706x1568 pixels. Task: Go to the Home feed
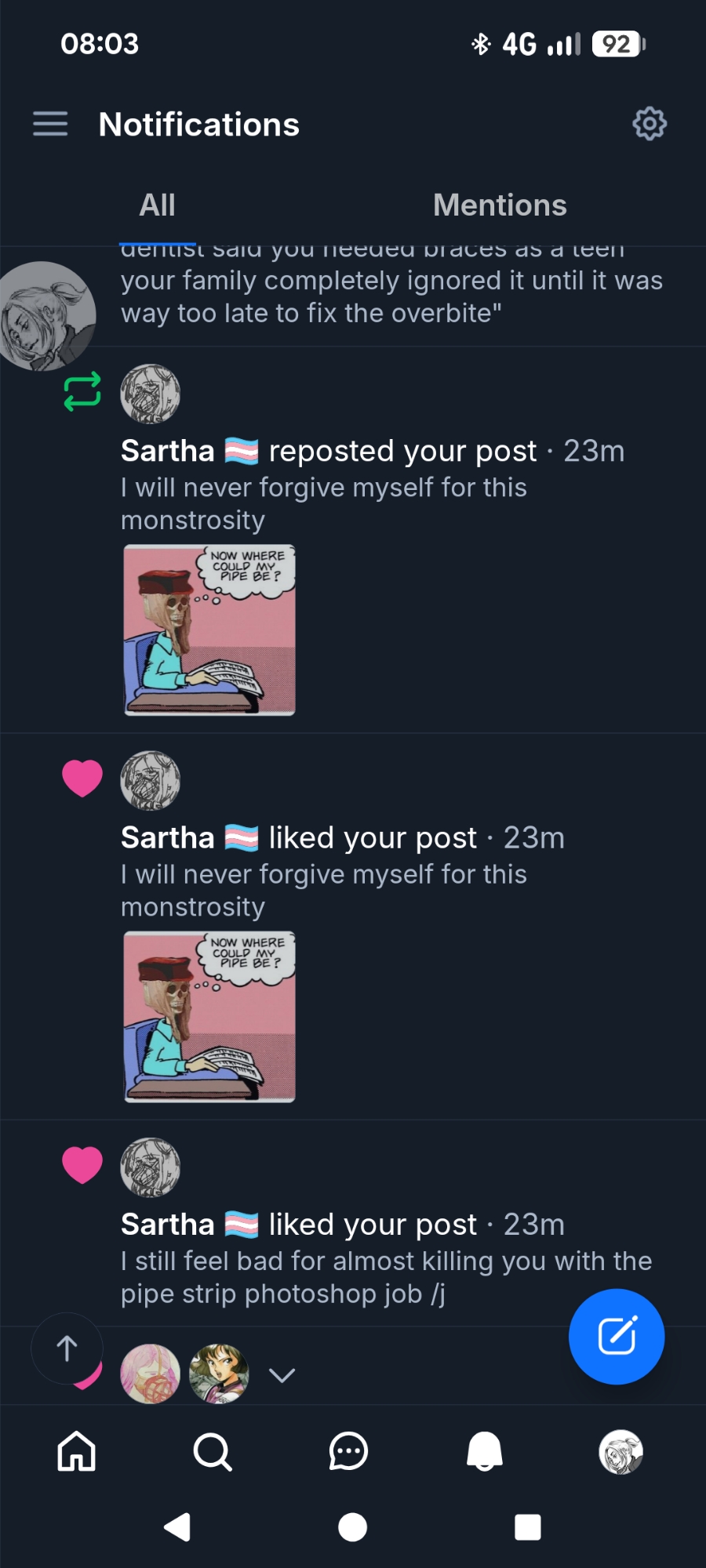tap(77, 1451)
